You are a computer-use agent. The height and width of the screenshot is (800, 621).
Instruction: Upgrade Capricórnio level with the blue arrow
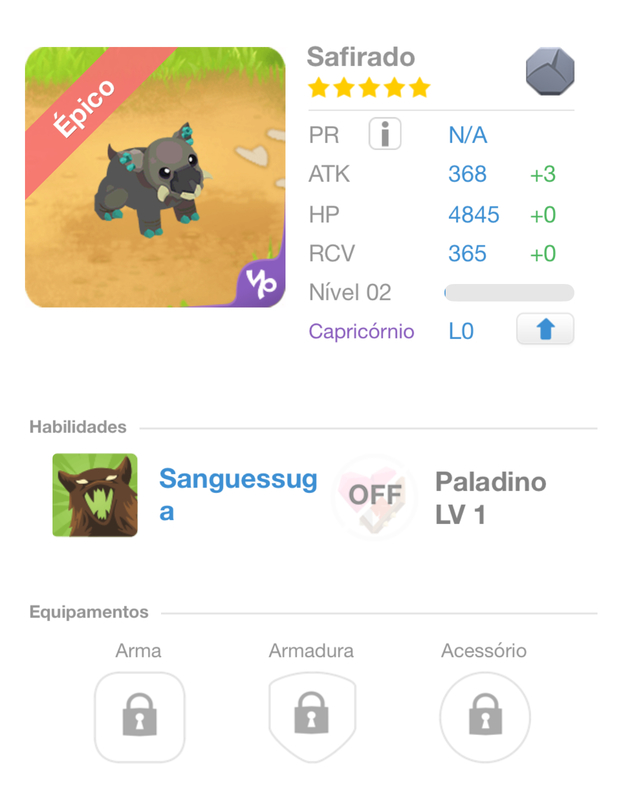pos(545,330)
